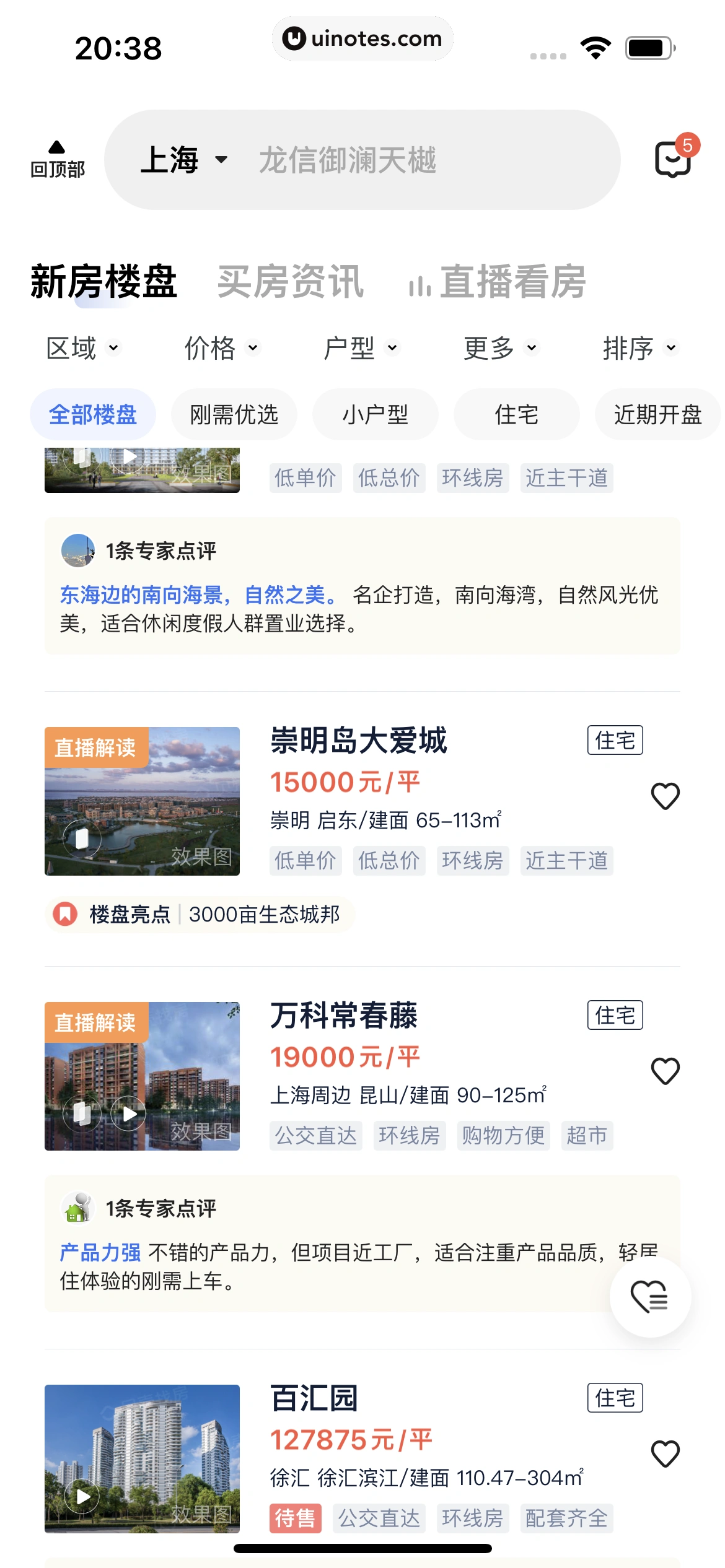Viewport: 725px width, 1568px height.
Task: Expand the 更多 filter
Action: [x=500, y=348]
